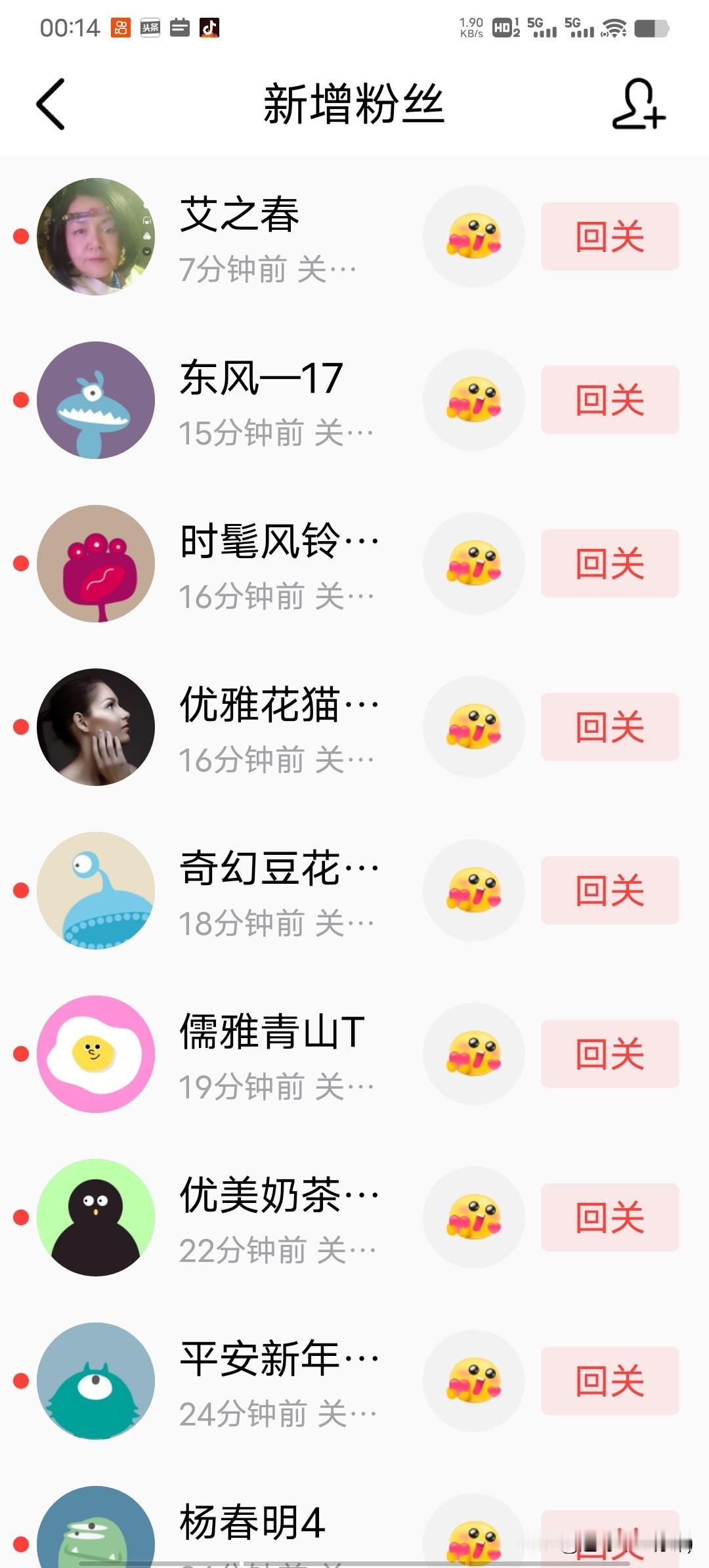Follow back 奇幻豆花 user
Viewport: 709px width, 1568px height.
609,890
